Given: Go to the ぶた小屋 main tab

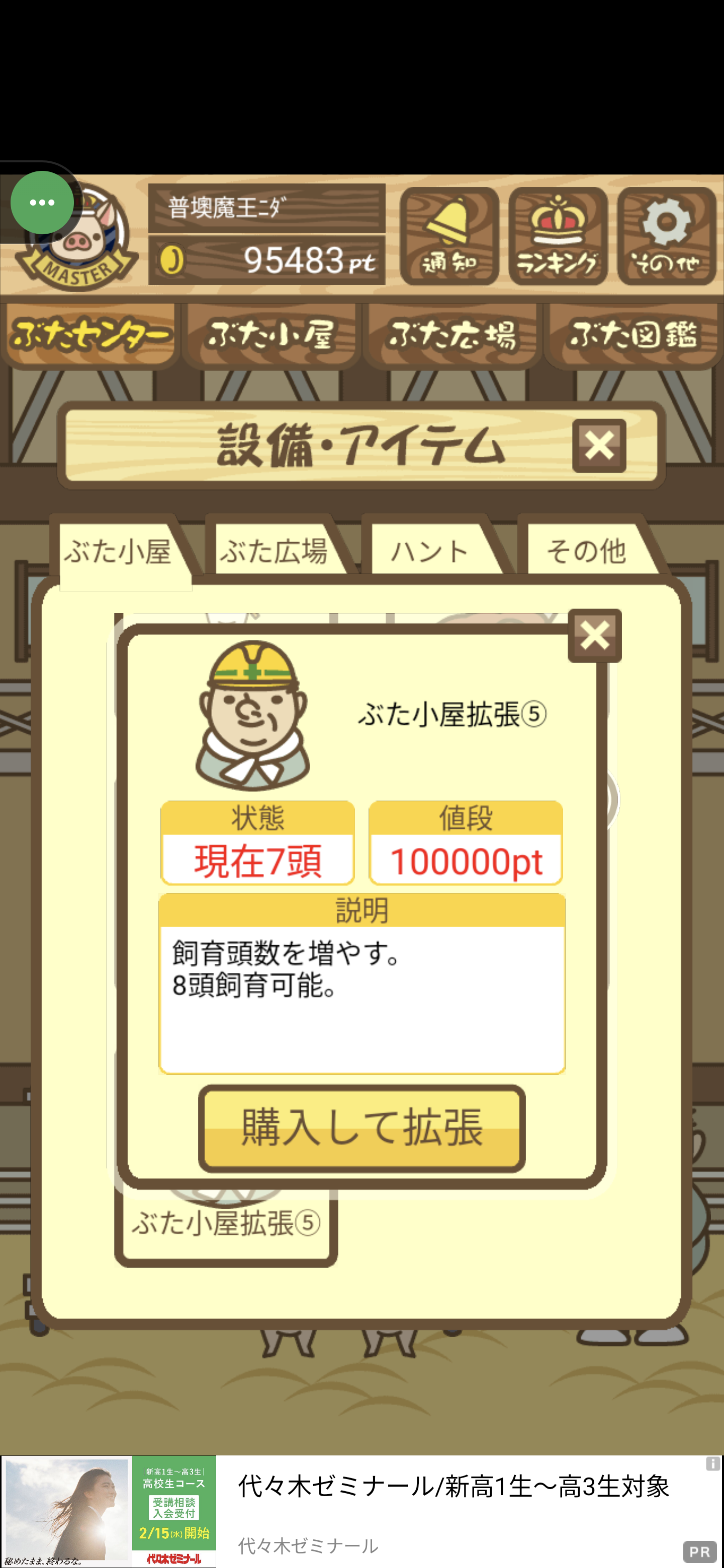Looking at the screenshot, I should (271, 335).
